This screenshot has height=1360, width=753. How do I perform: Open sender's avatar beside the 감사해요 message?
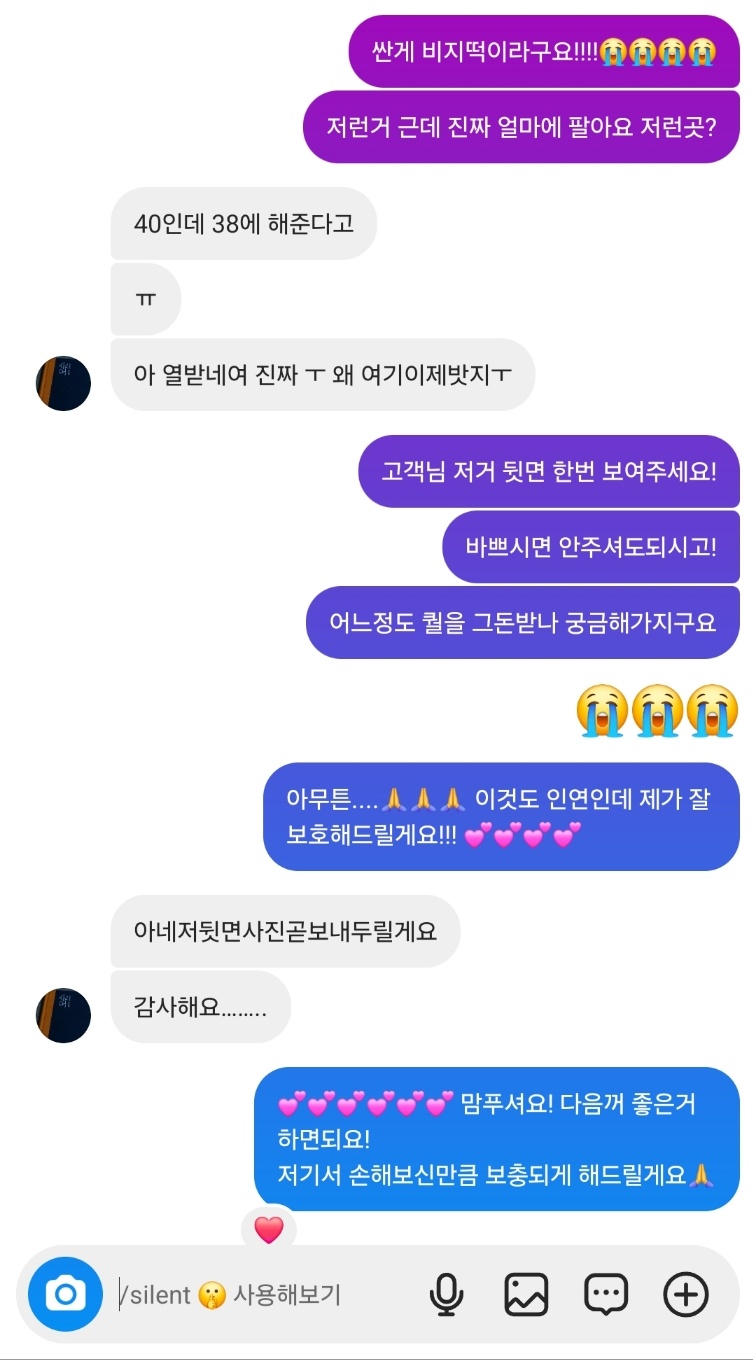[63, 1015]
